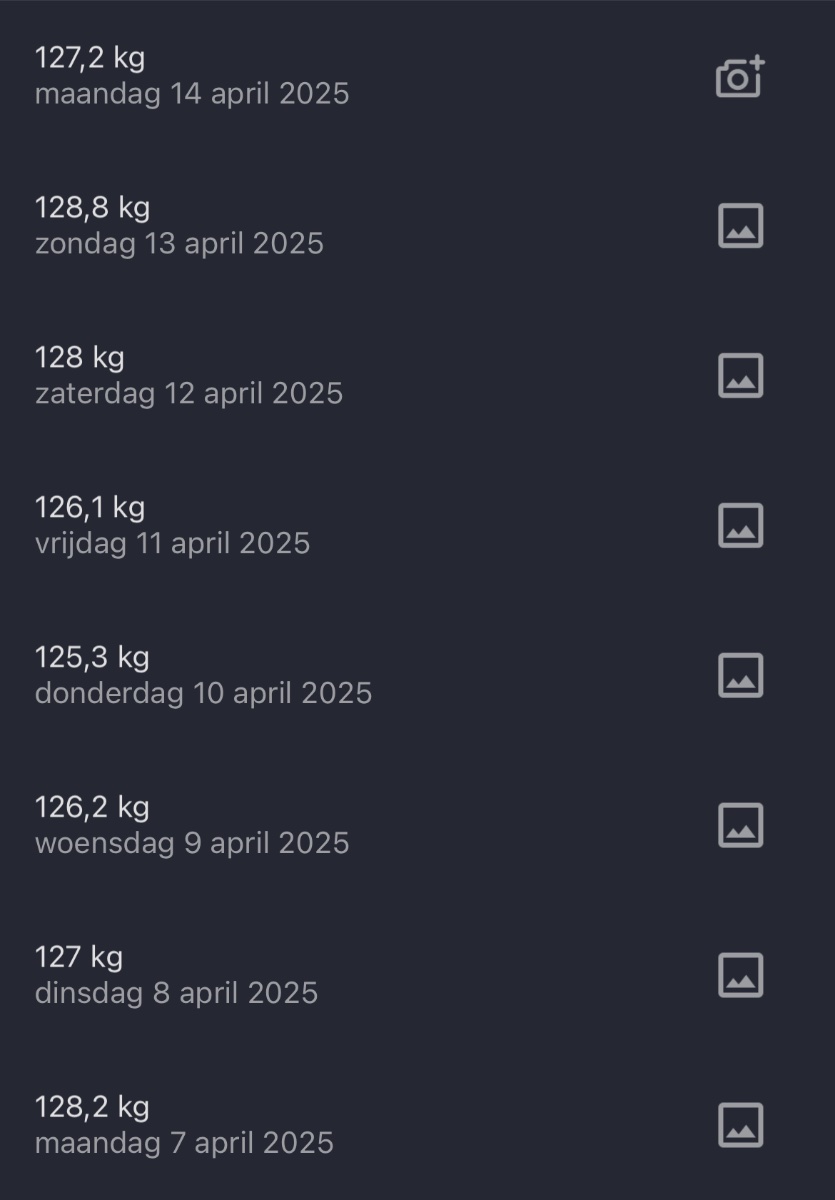Select the 126,2 kg weight entry

click(x=192, y=826)
